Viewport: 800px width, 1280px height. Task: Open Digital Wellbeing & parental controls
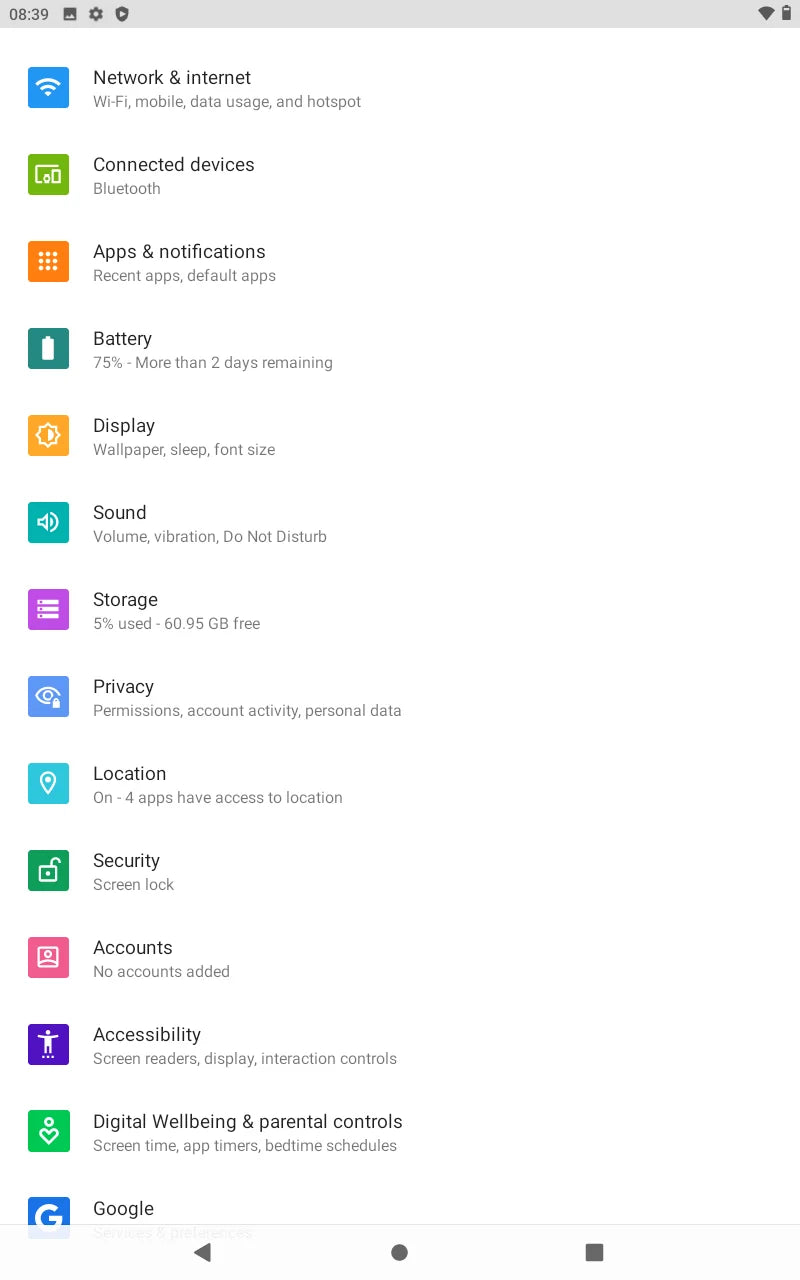pos(400,1132)
